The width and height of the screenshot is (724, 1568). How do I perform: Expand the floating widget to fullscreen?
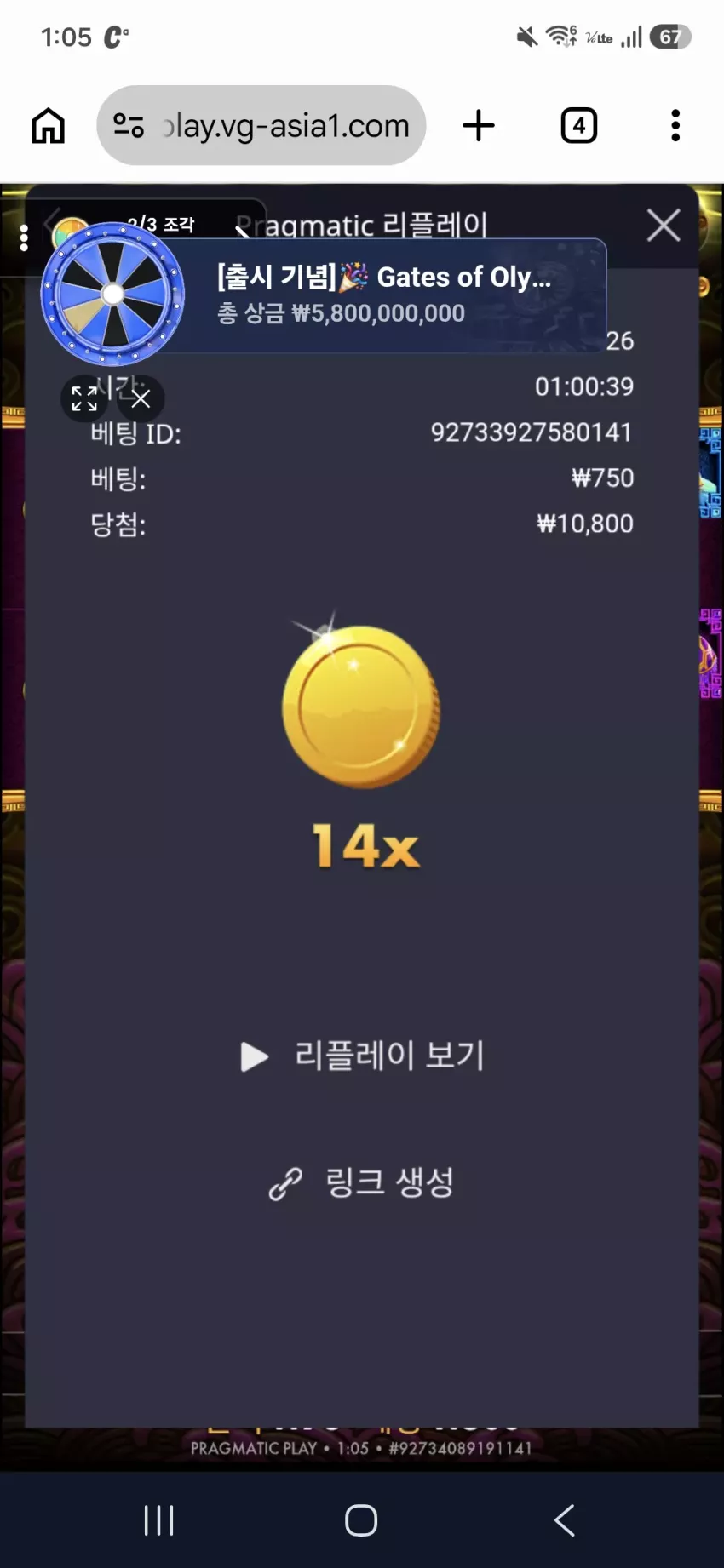tap(84, 398)
